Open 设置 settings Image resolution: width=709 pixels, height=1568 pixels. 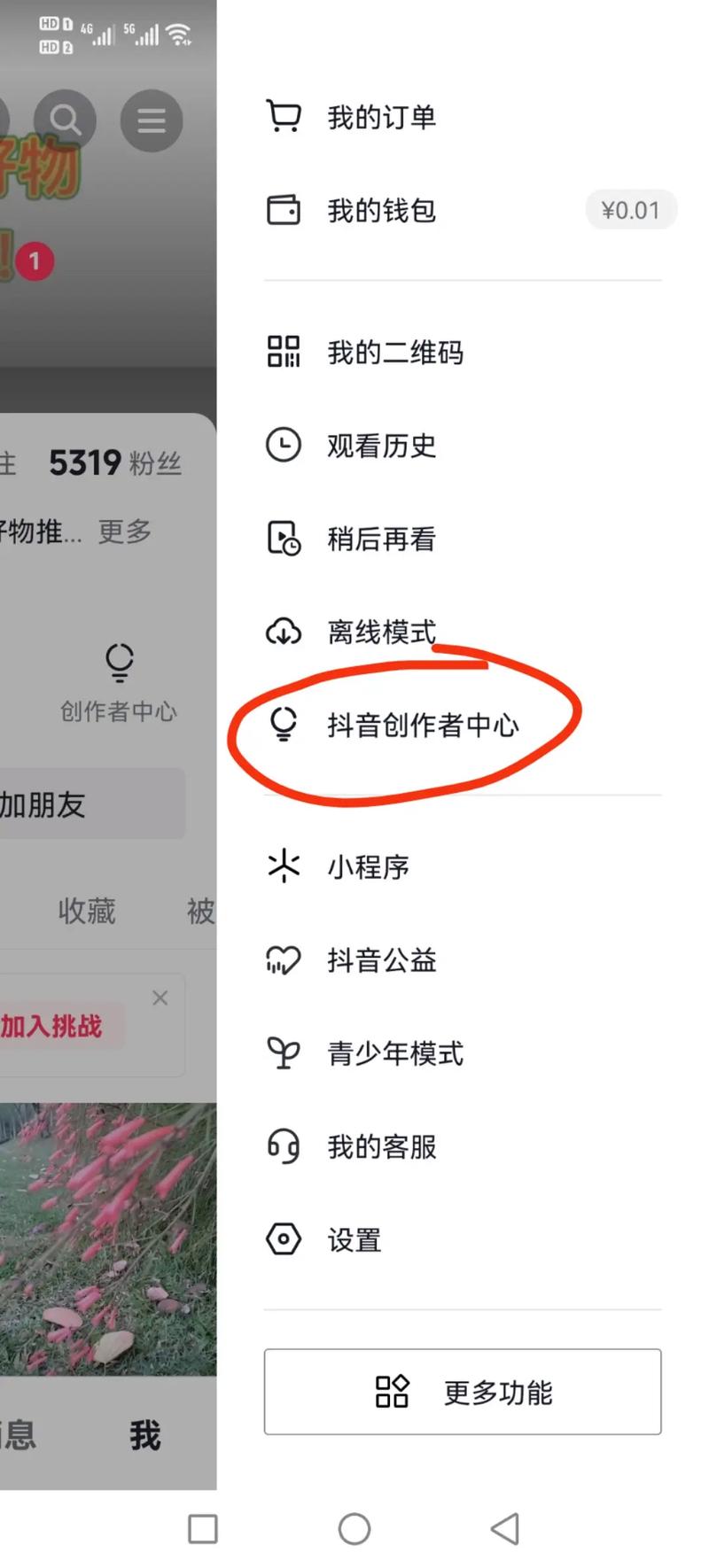[354, 1239]
